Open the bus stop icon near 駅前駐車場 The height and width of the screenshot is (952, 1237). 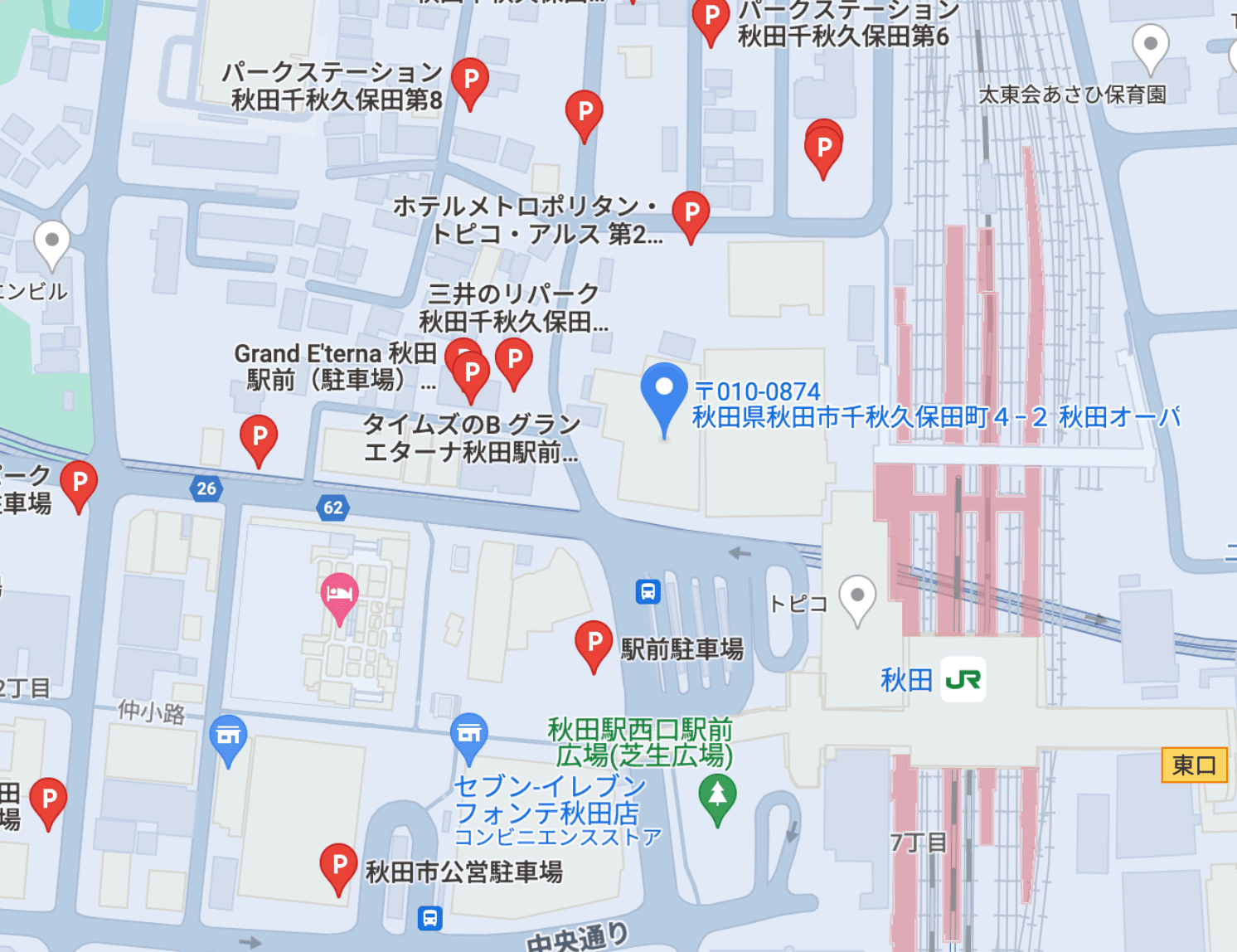point(648,591)
